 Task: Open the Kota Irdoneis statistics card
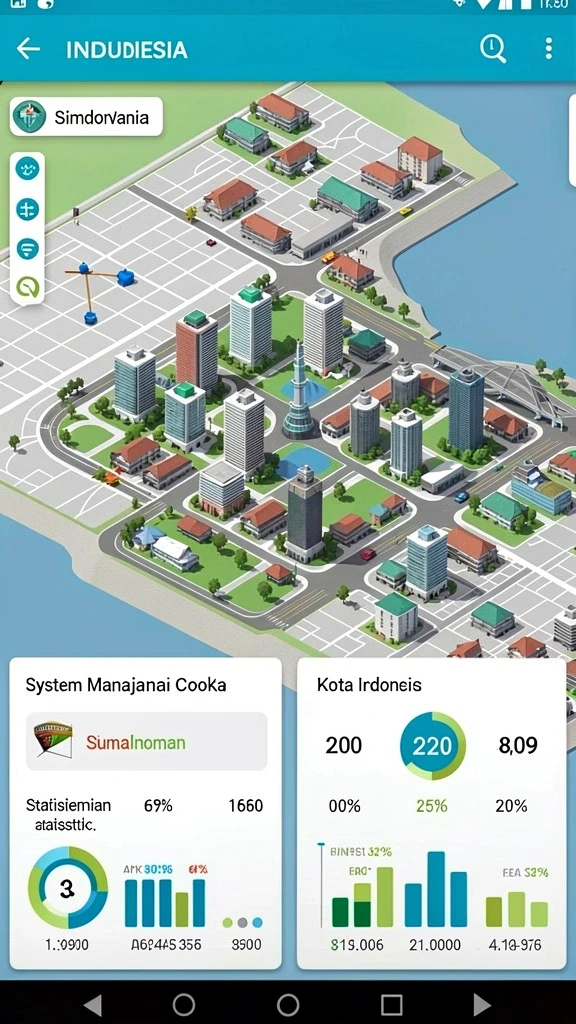(432, 814)
